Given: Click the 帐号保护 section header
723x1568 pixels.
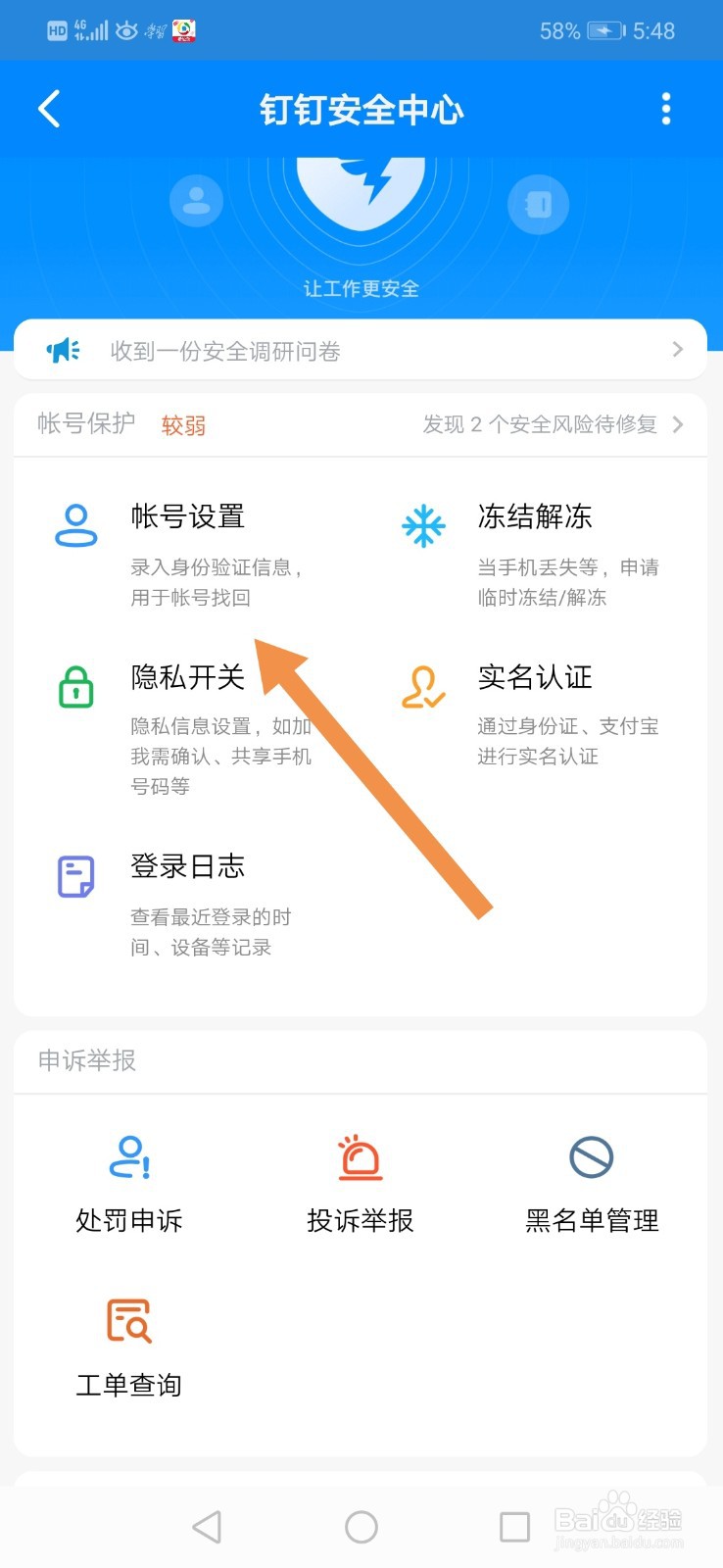Looking at the screenshot, I should tap(84, 424).
